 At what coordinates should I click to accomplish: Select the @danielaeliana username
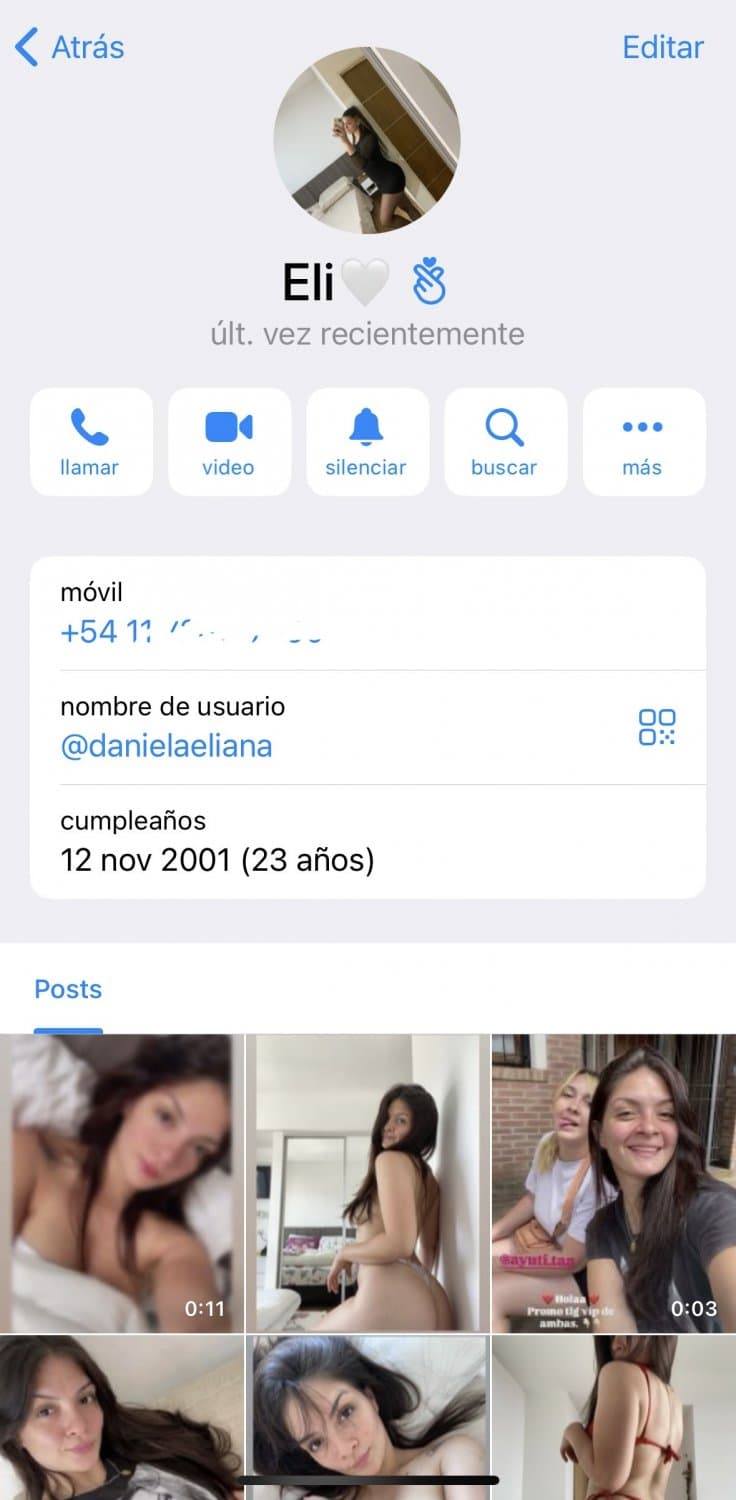click(x=166, y=746)
